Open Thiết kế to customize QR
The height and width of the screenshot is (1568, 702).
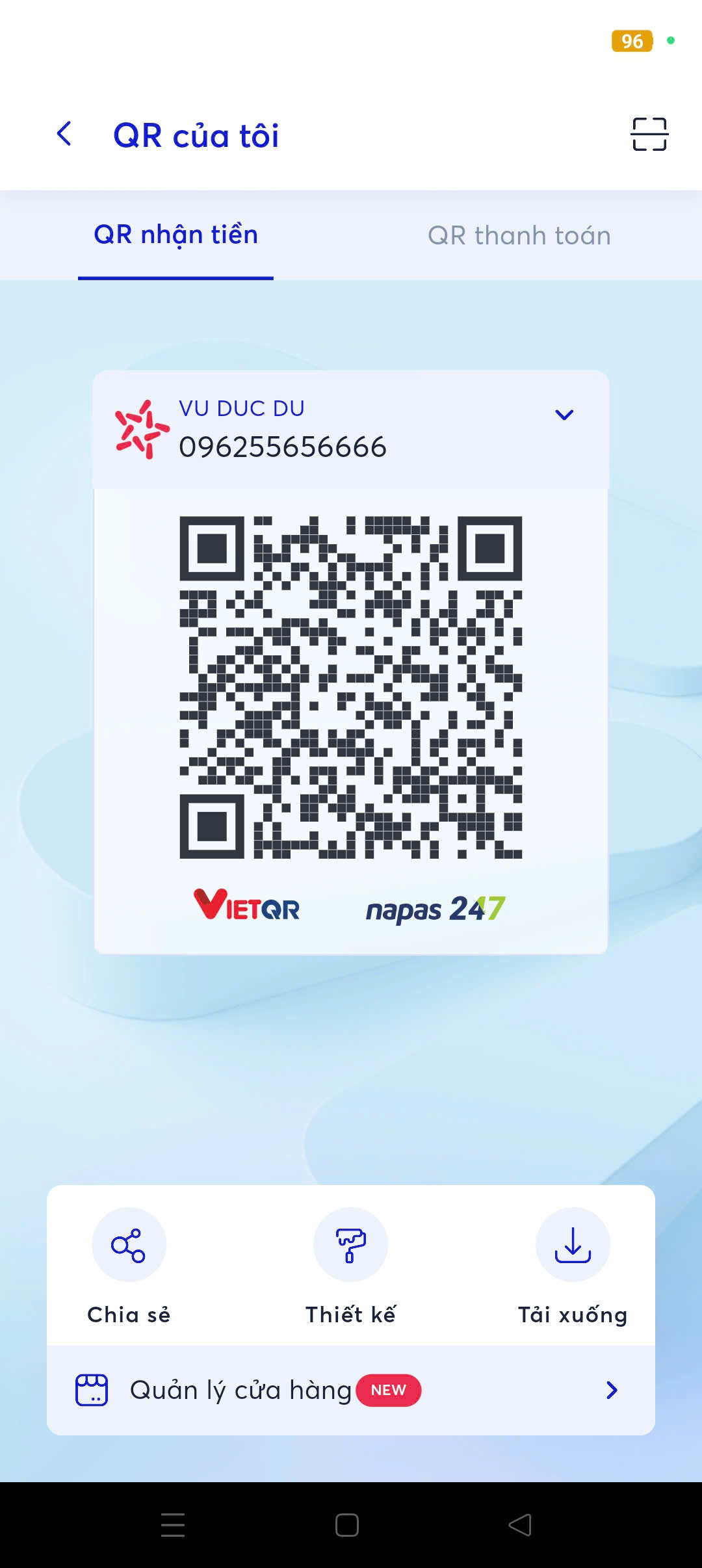350,1245
